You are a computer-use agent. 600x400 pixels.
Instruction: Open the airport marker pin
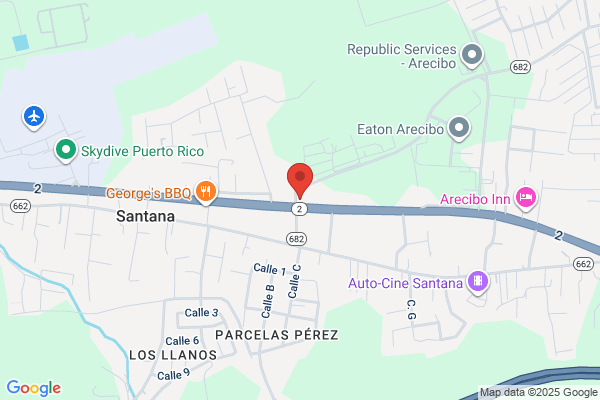point(34,117)
